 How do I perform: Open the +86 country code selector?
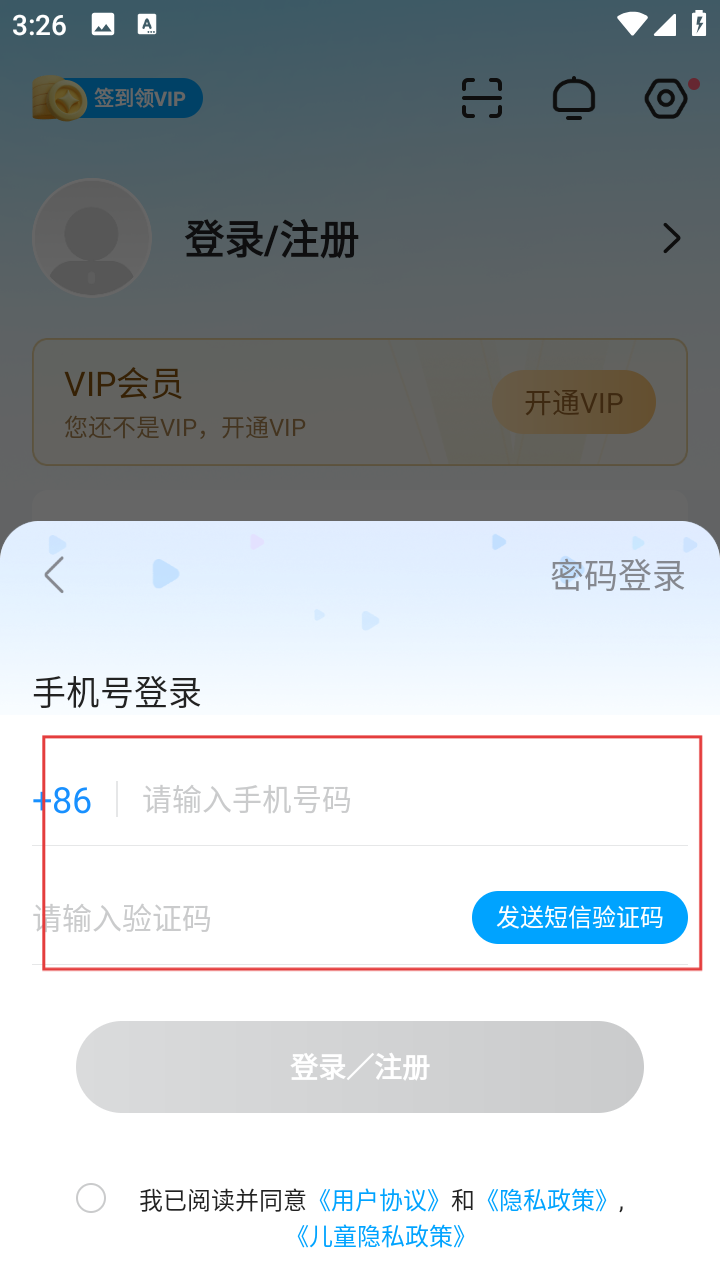(63, 801)
